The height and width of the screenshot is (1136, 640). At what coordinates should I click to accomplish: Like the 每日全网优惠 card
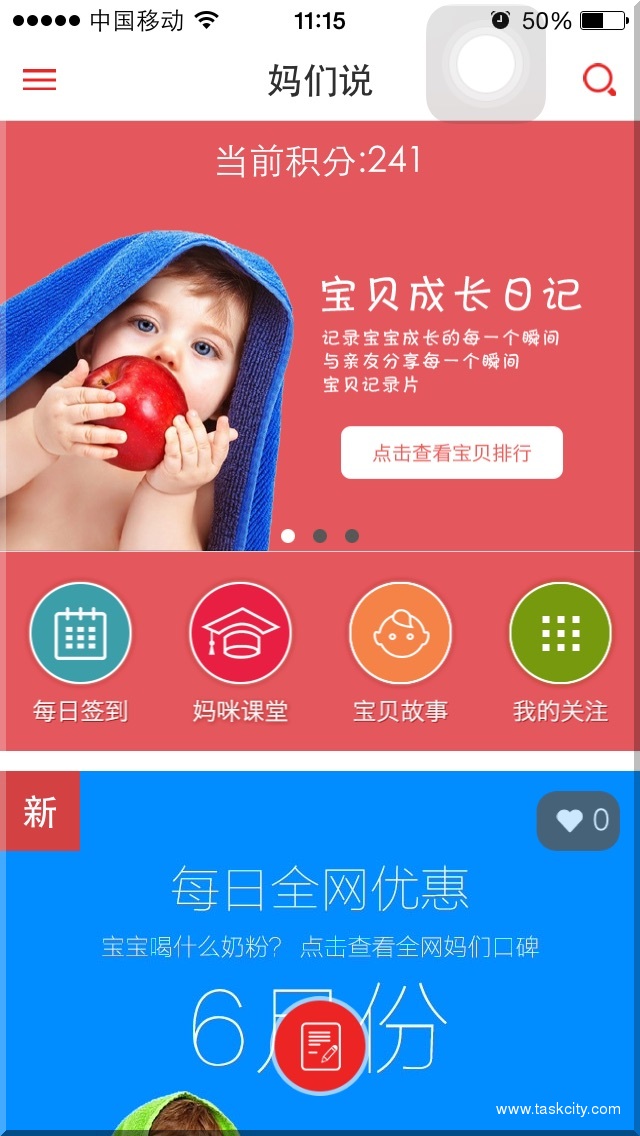click(579, 821)
